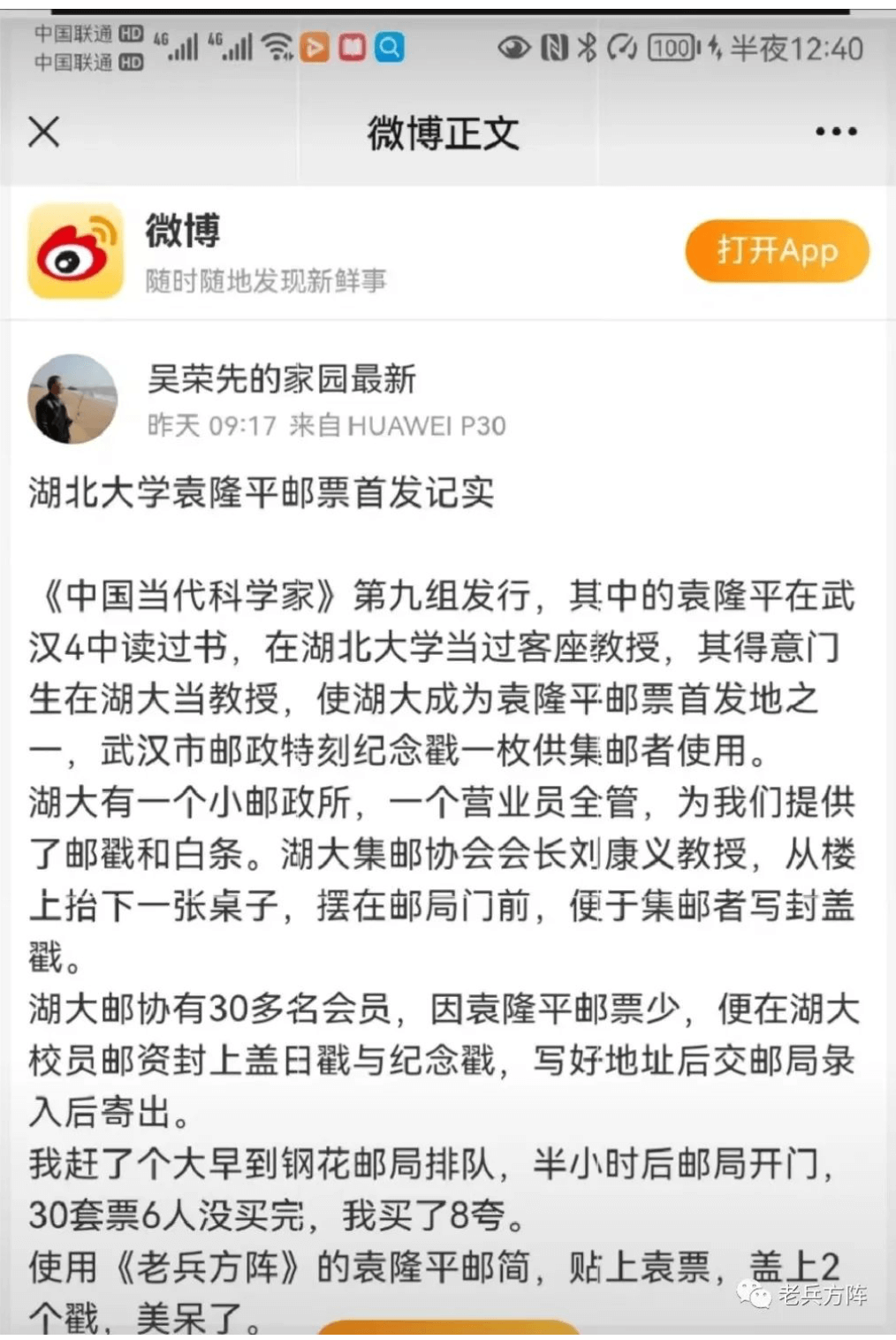Screen dimensions: 896x1340
Task: Open 吴荣先的家园最新 profile avatar
Action: coord(72,400)
